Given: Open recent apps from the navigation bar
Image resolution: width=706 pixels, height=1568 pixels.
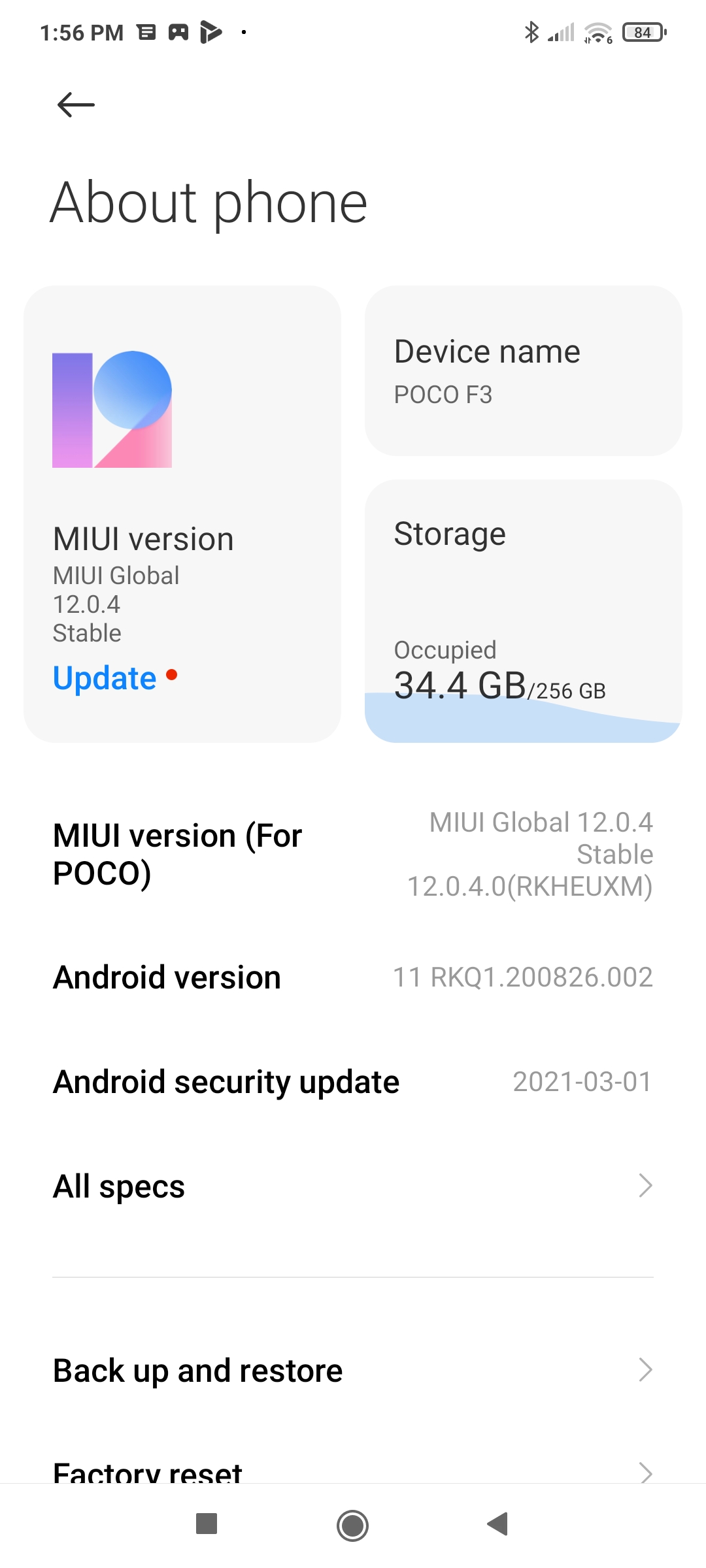Looking at the screenshot, I should (x=207, y=1524).
